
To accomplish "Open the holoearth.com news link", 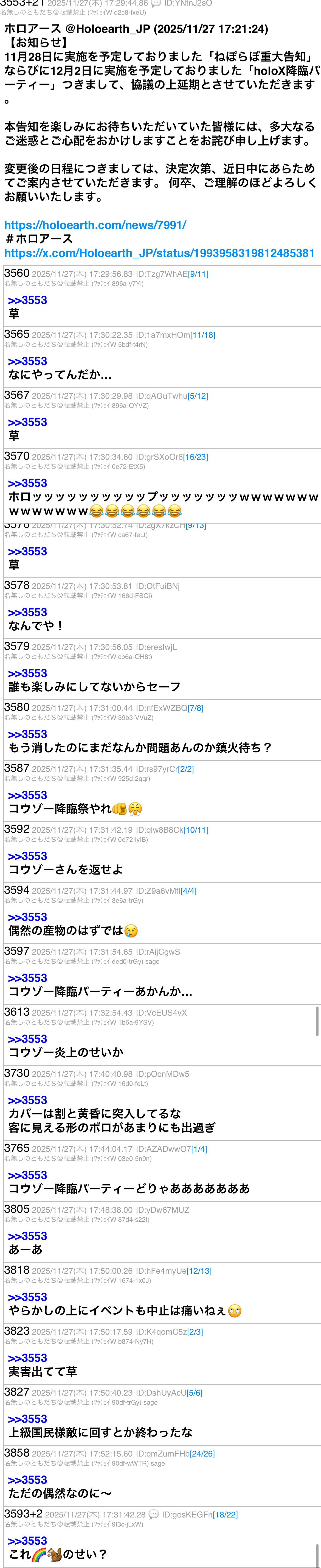I will click(95, 225).
